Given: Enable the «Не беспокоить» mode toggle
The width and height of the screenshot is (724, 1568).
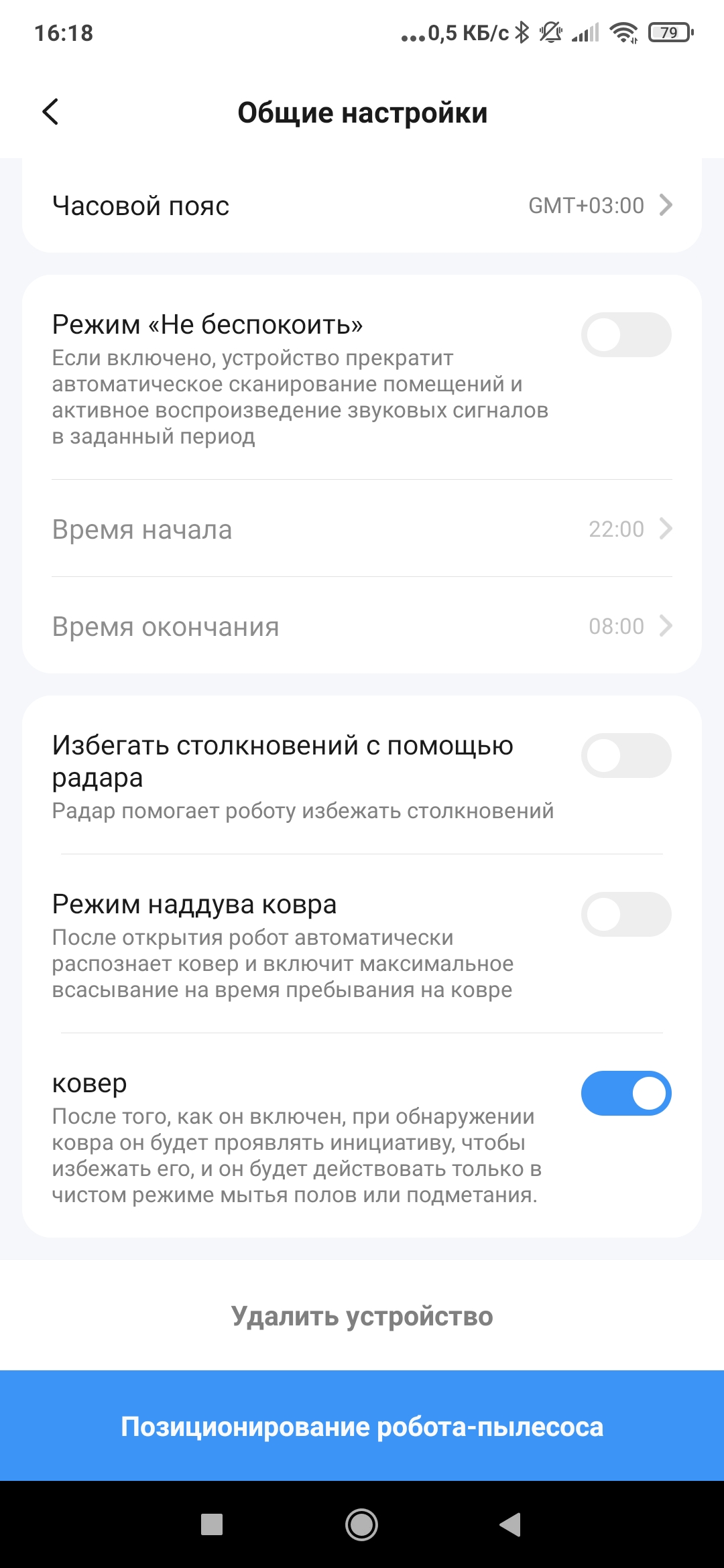Looking at the screenshot, I should pos(625,335).
